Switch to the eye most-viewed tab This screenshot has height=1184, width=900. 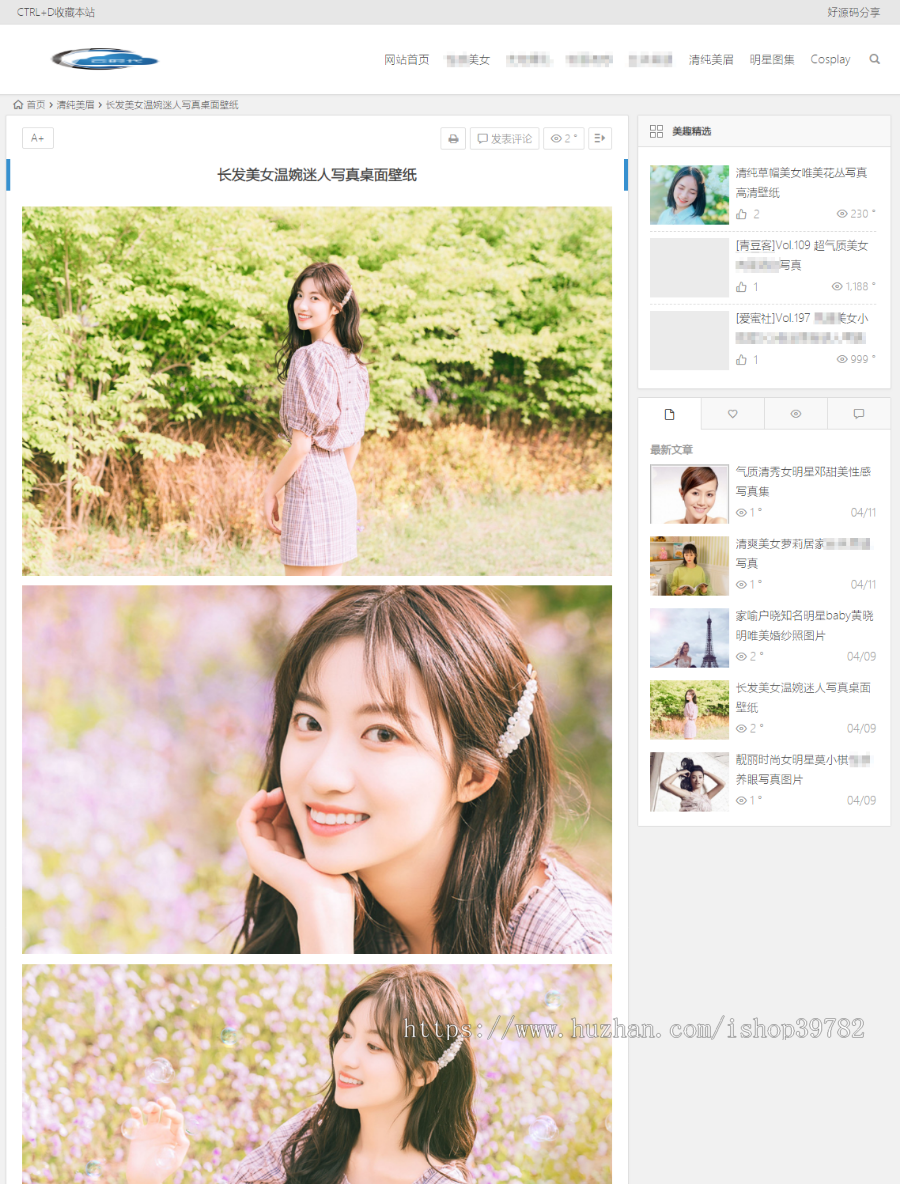[x=795, y=414]
